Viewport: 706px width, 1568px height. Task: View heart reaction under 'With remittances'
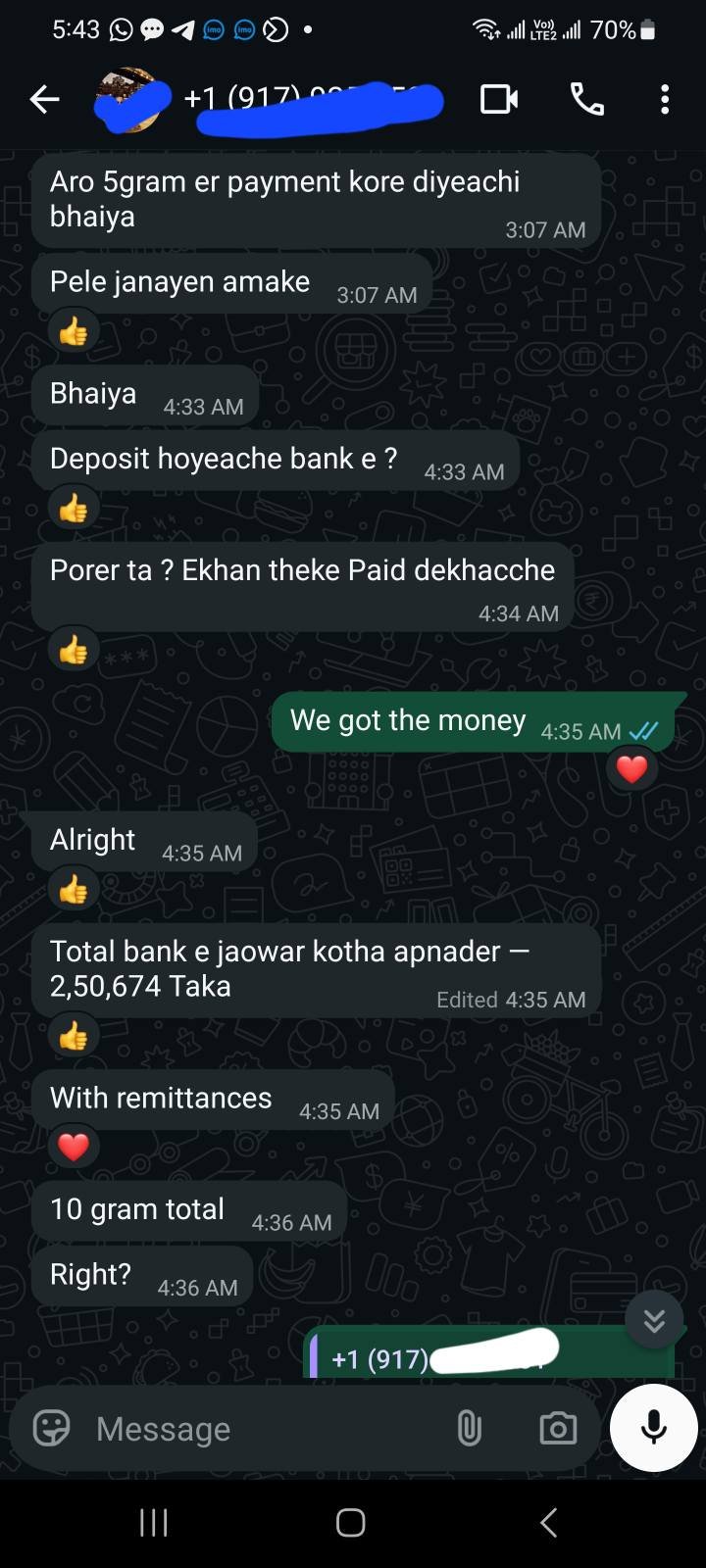click(74, 1146)
